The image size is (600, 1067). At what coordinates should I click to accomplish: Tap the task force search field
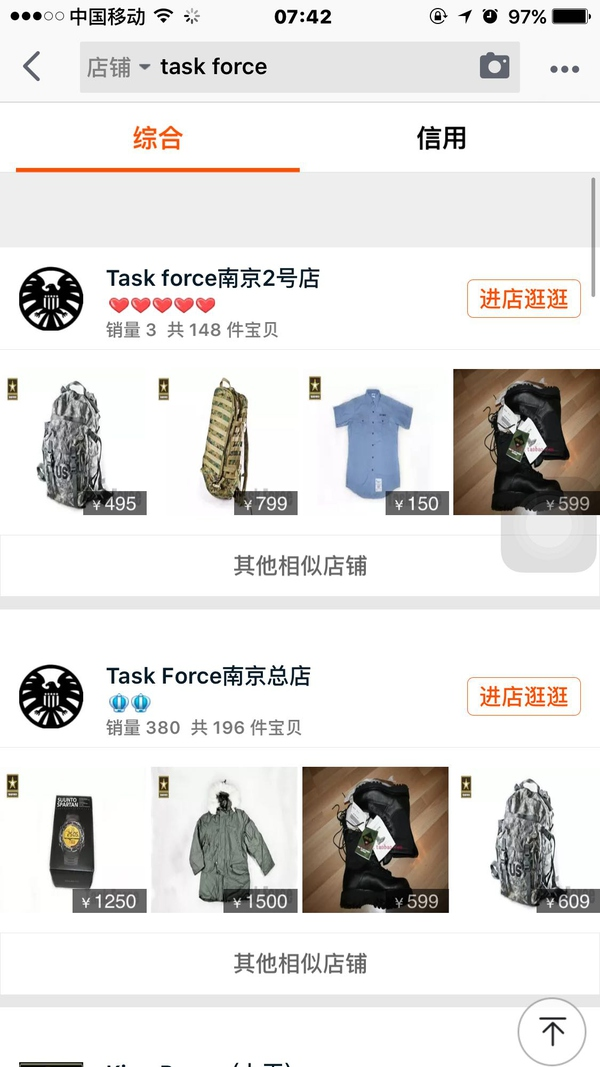(x=300, y=67)
